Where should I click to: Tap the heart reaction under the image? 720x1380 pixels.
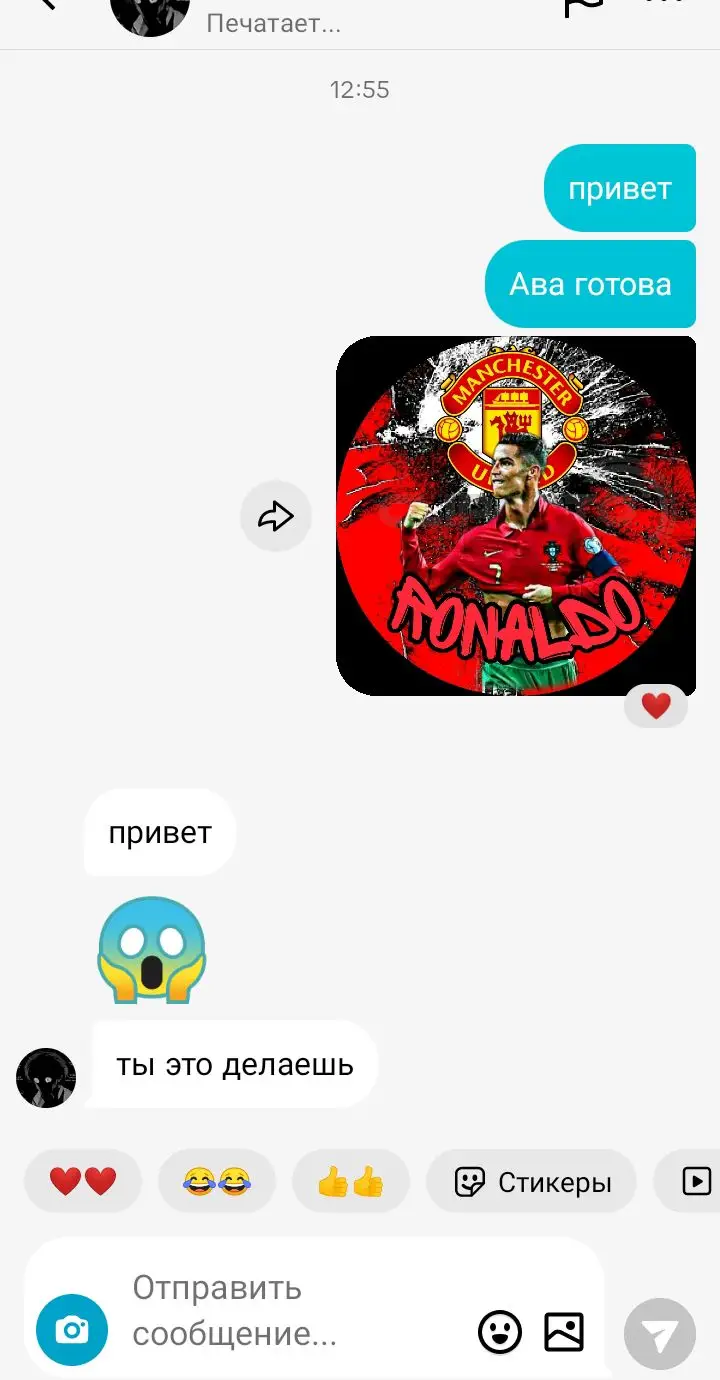[656, 706]
